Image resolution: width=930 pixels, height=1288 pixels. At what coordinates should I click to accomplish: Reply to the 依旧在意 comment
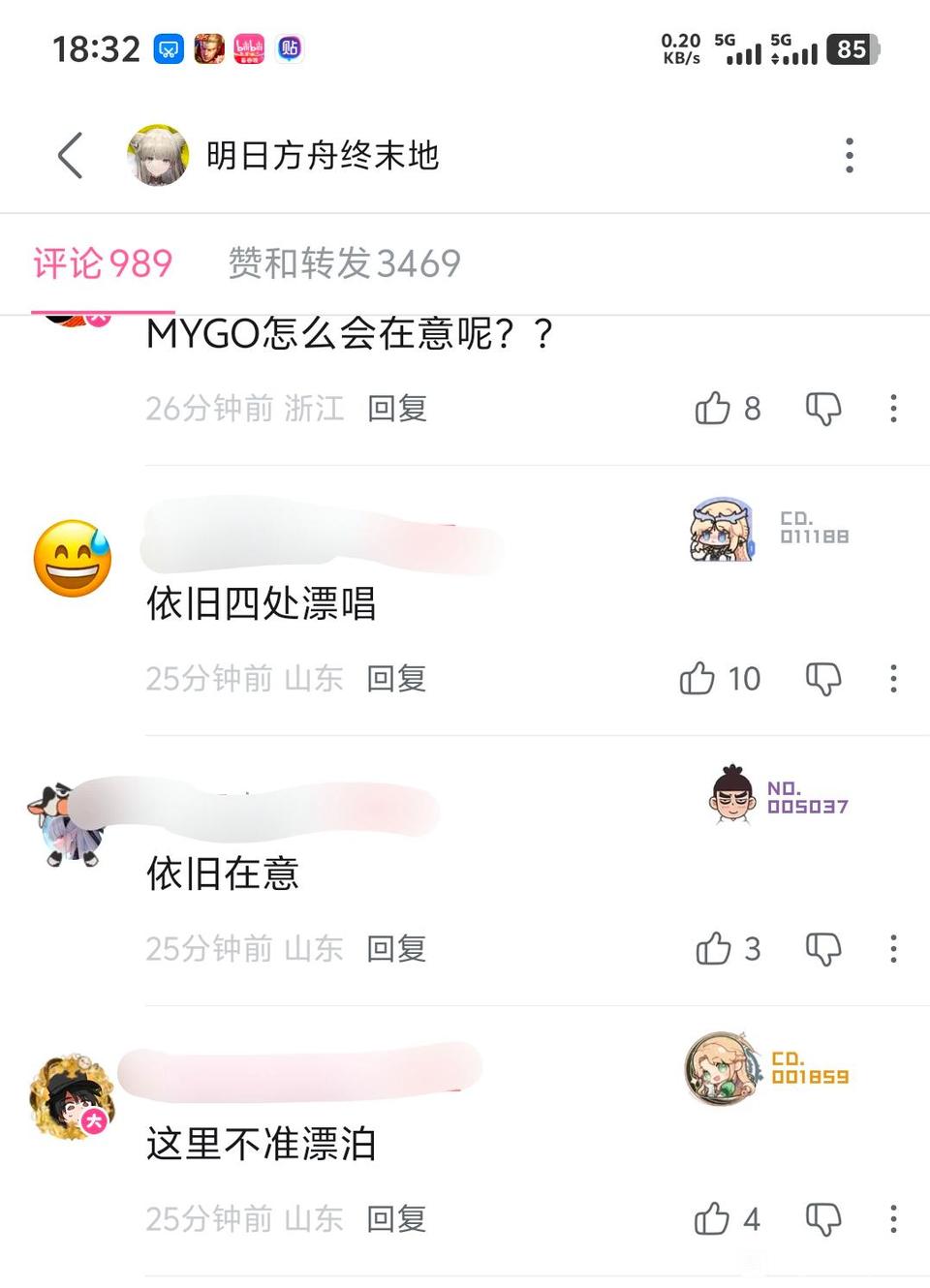[x=397, y=949]
